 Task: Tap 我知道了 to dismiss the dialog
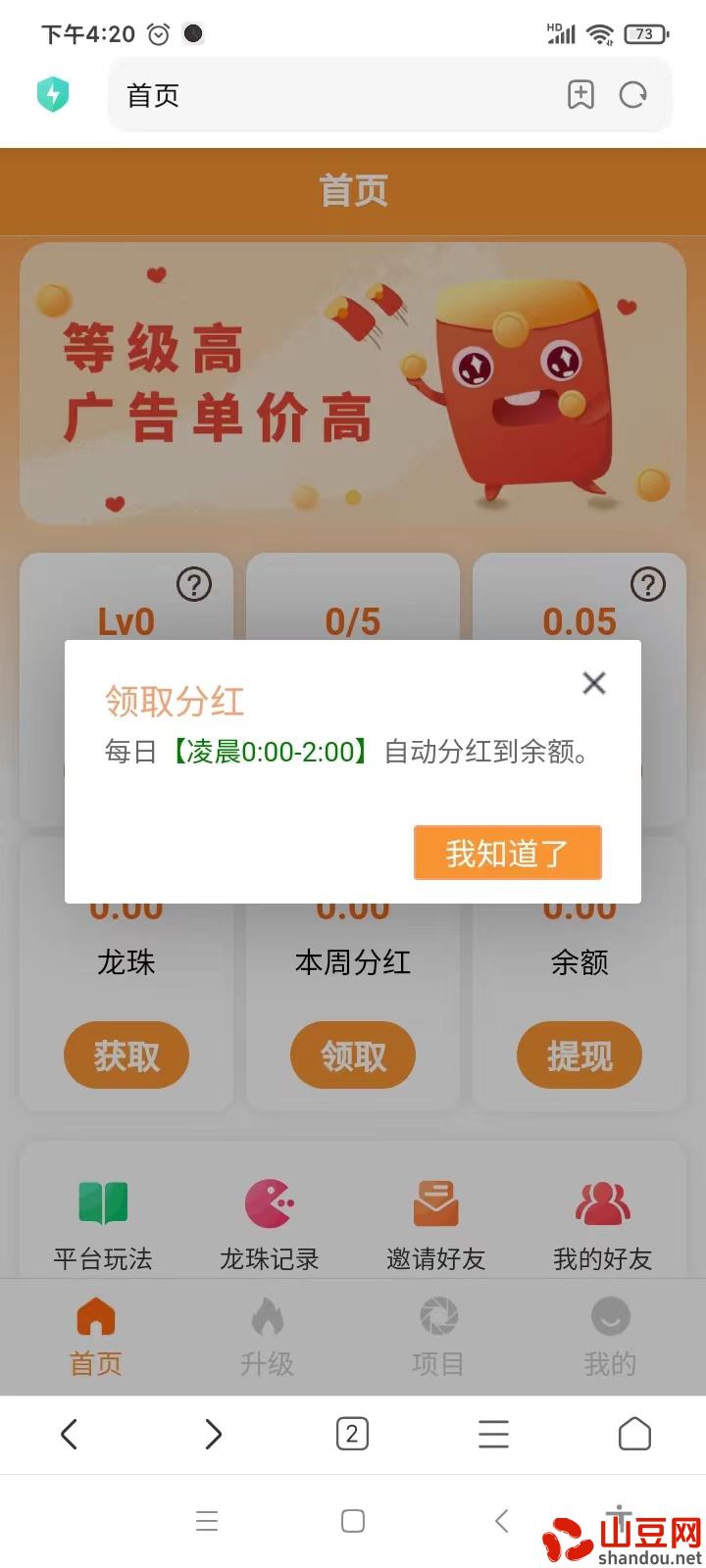coord(507,853)
